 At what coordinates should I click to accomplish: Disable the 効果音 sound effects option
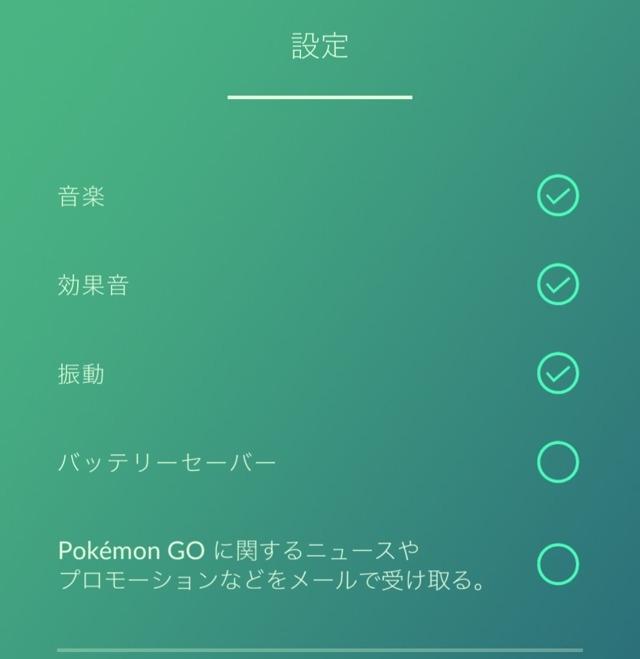(x=558, y=285)
